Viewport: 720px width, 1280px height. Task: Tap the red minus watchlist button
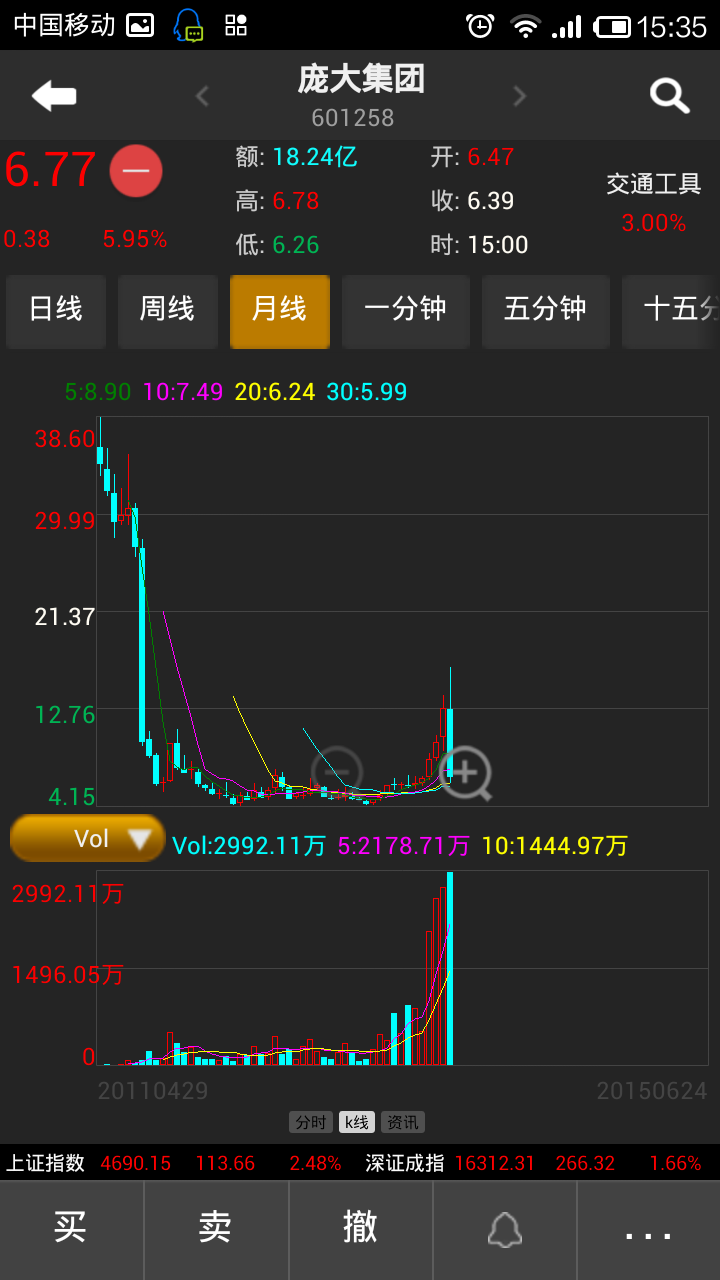click(136, 171)
